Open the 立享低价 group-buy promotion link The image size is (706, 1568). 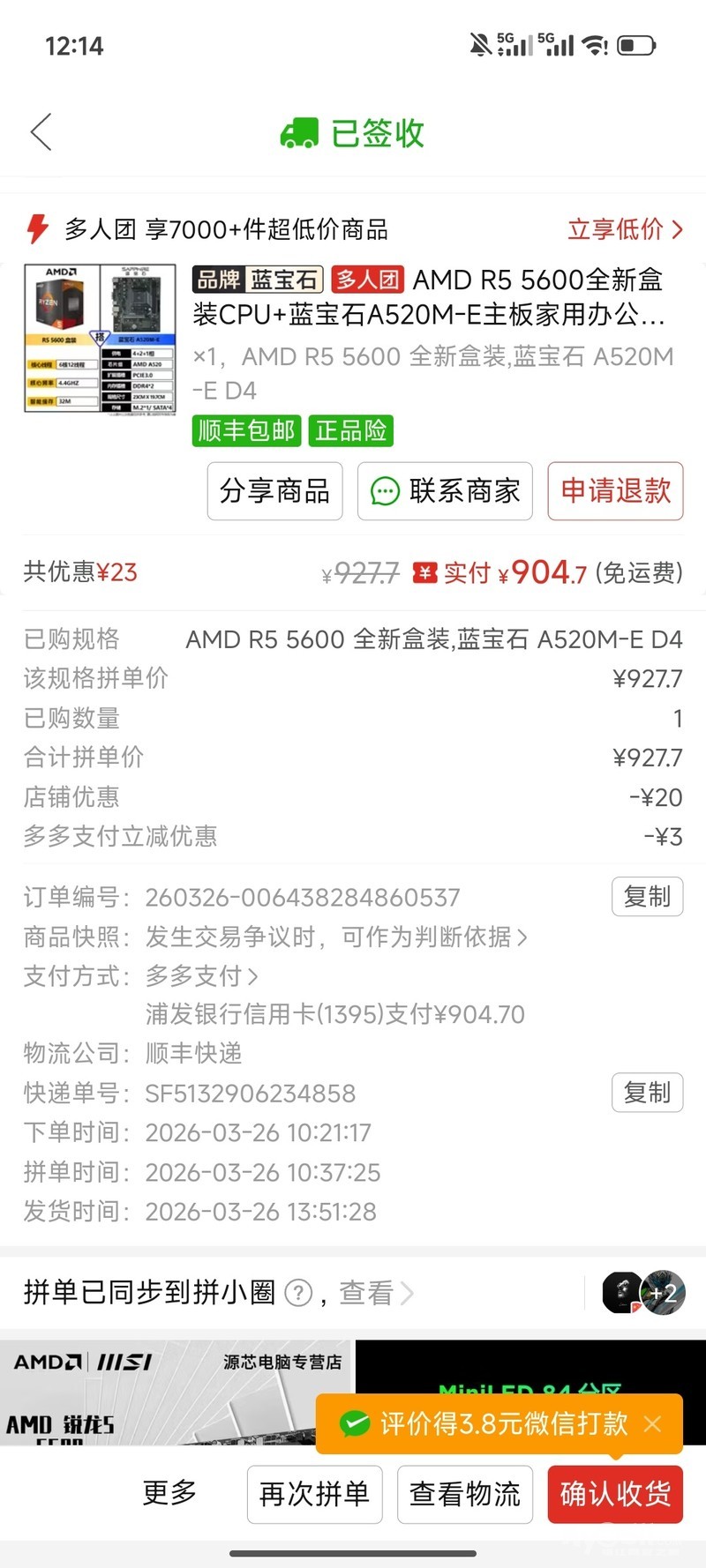(x=625, y=229)
